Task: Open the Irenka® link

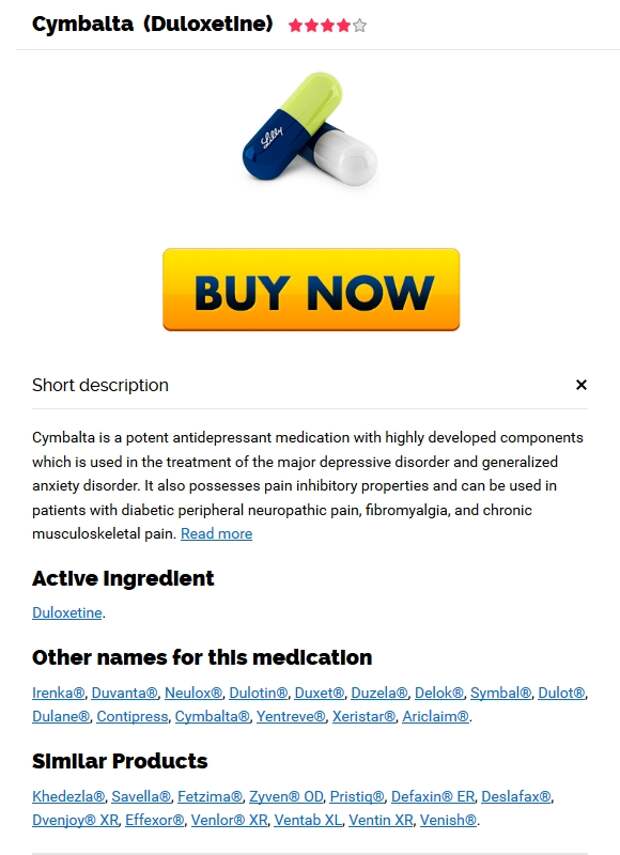Action: [59, 692]
